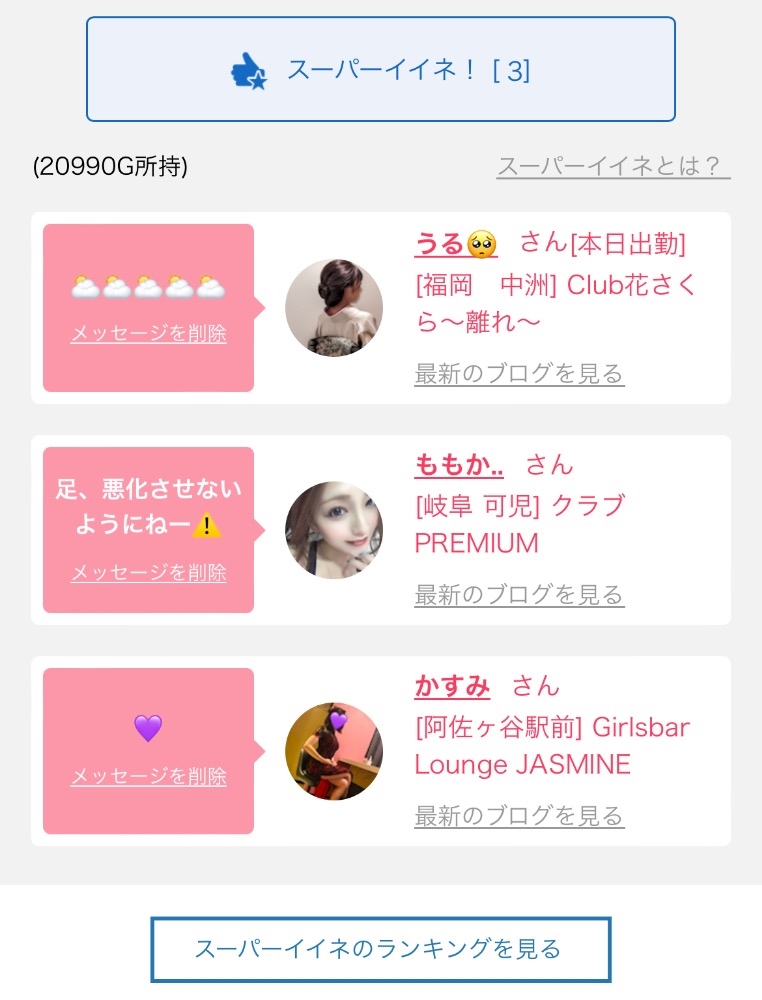Delete the message sent to かすみ
Image resolution: width=762 pixels, height=1000 pixels.
click(x=148, y=777)
